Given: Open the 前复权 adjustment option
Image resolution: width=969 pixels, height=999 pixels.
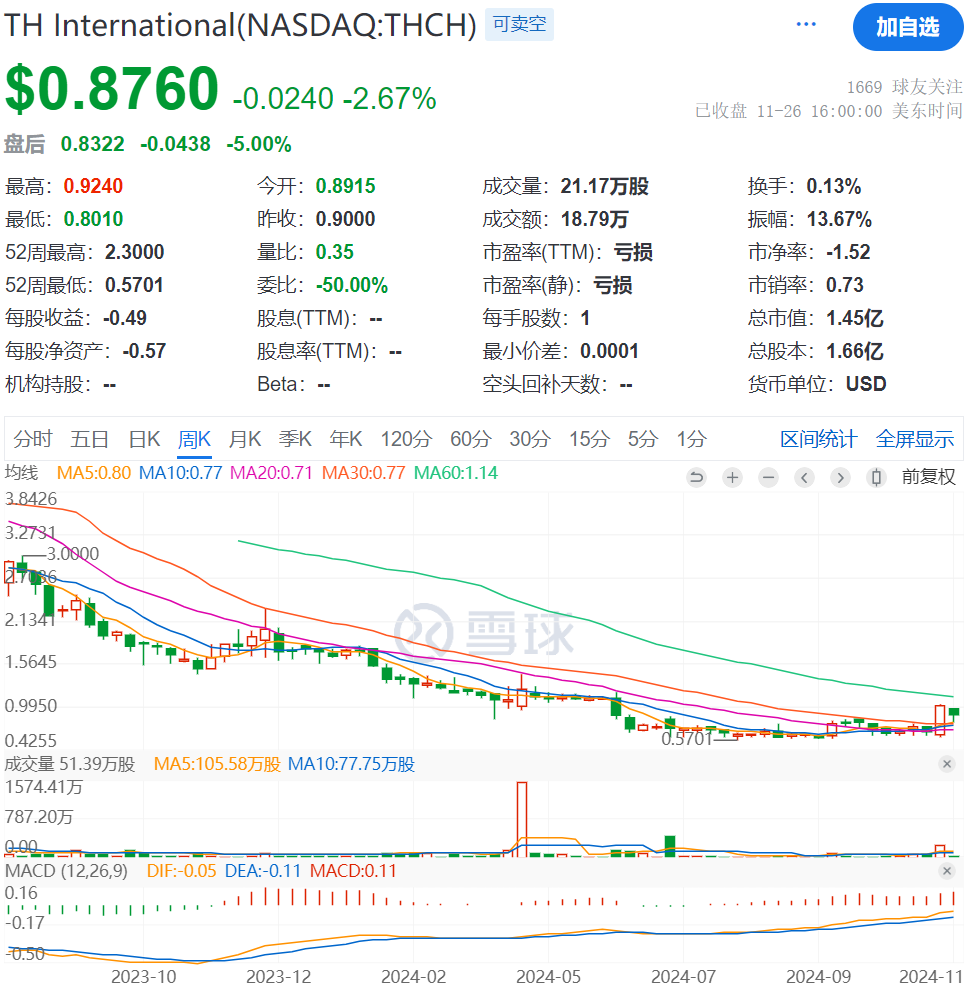Looking at the screenshot, I should (928, 478).
